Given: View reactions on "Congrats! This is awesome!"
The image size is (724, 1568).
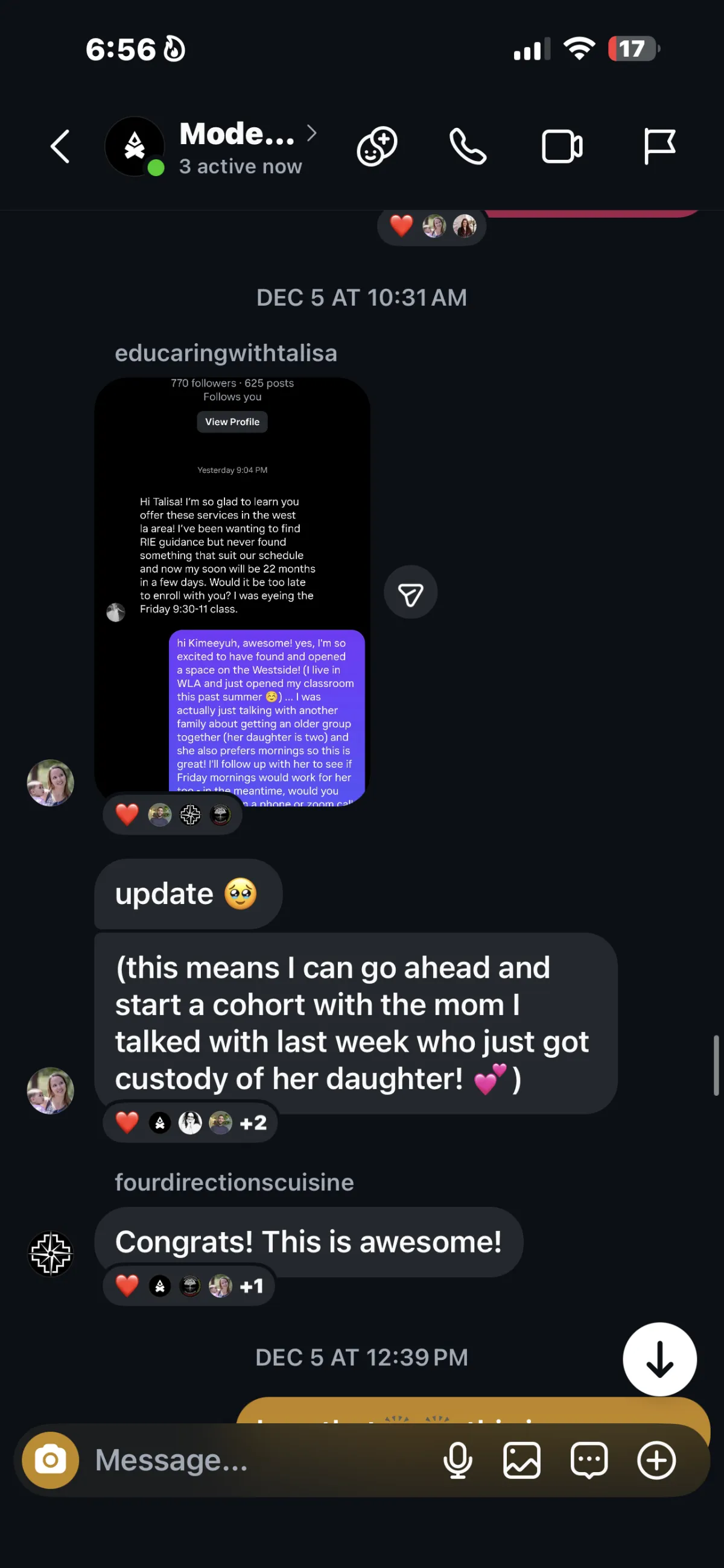Looking at the screenshot, I should (189, 1286).
